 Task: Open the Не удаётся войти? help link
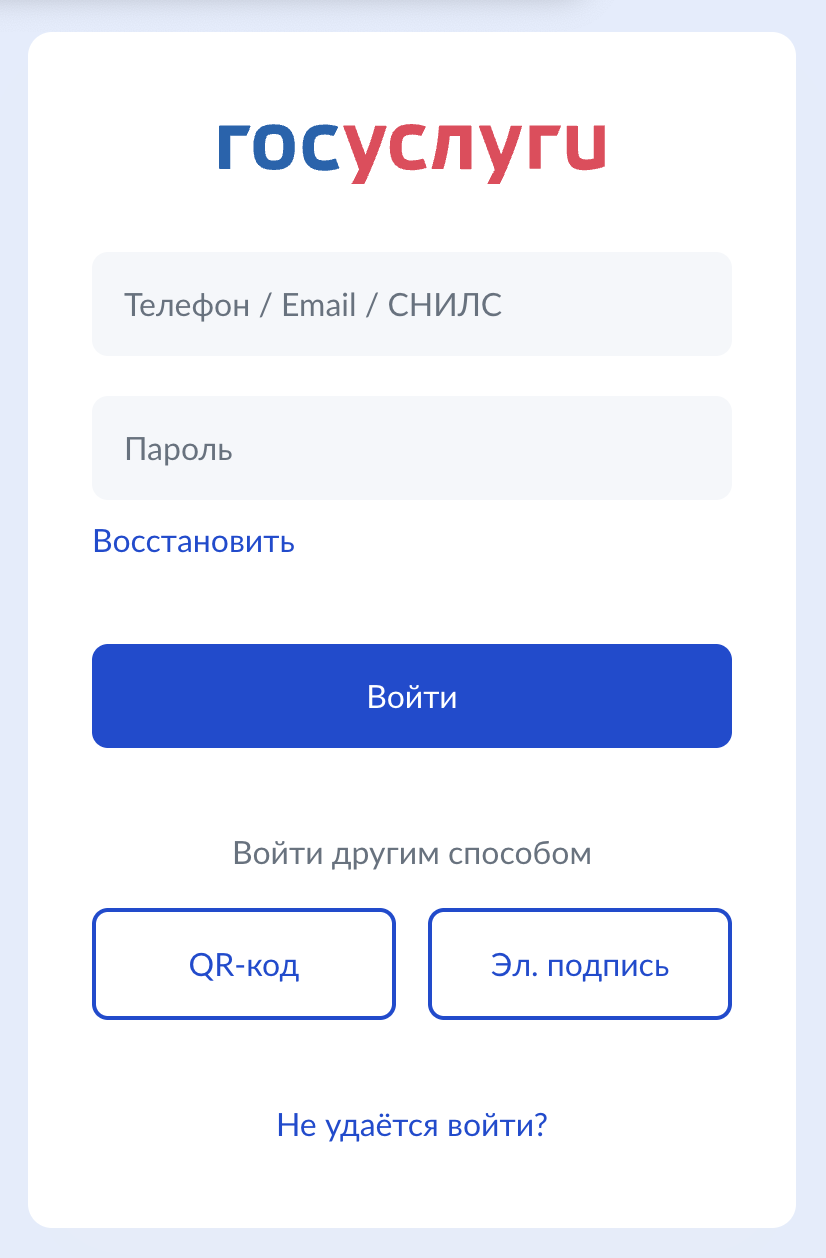412,1126
